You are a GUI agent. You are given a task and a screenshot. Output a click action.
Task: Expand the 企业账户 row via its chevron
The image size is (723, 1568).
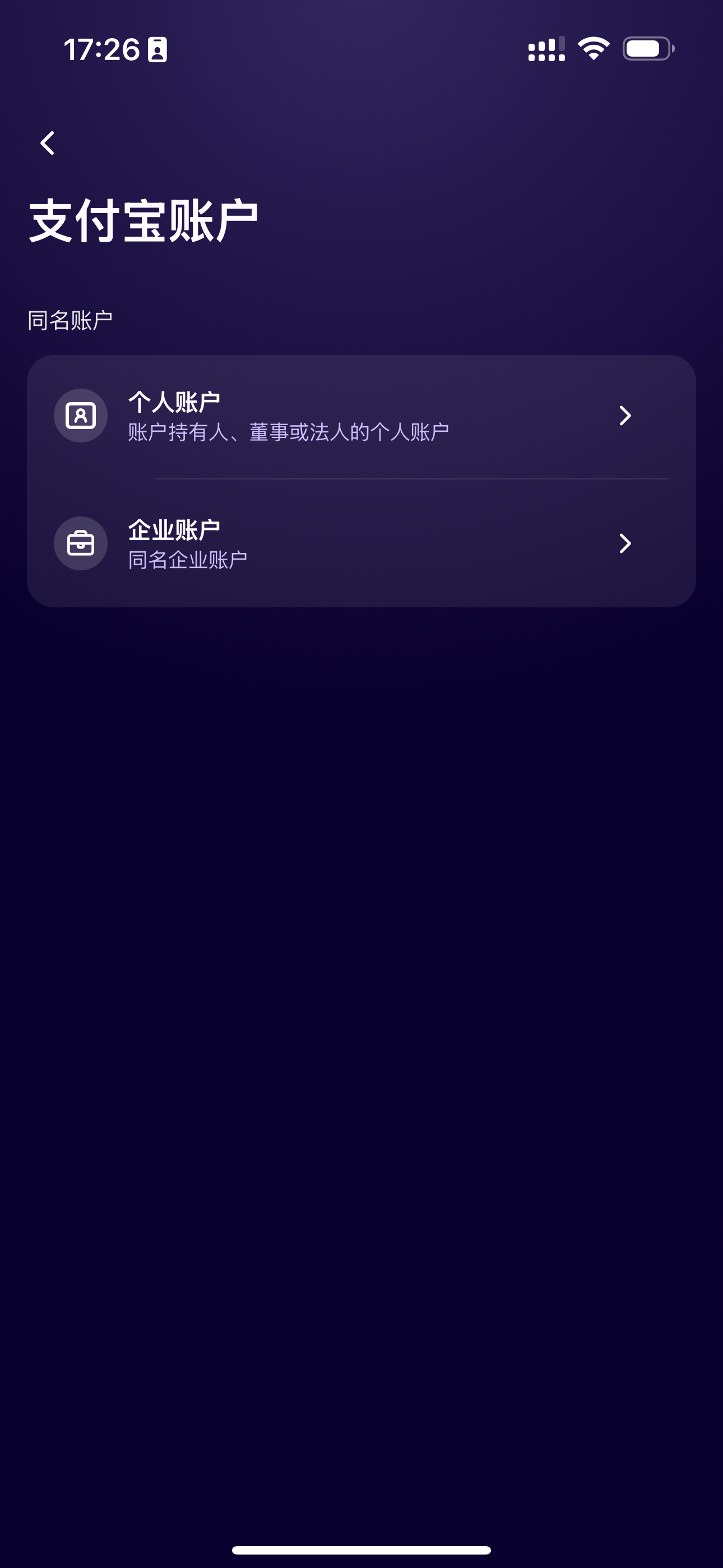point(625,543)
